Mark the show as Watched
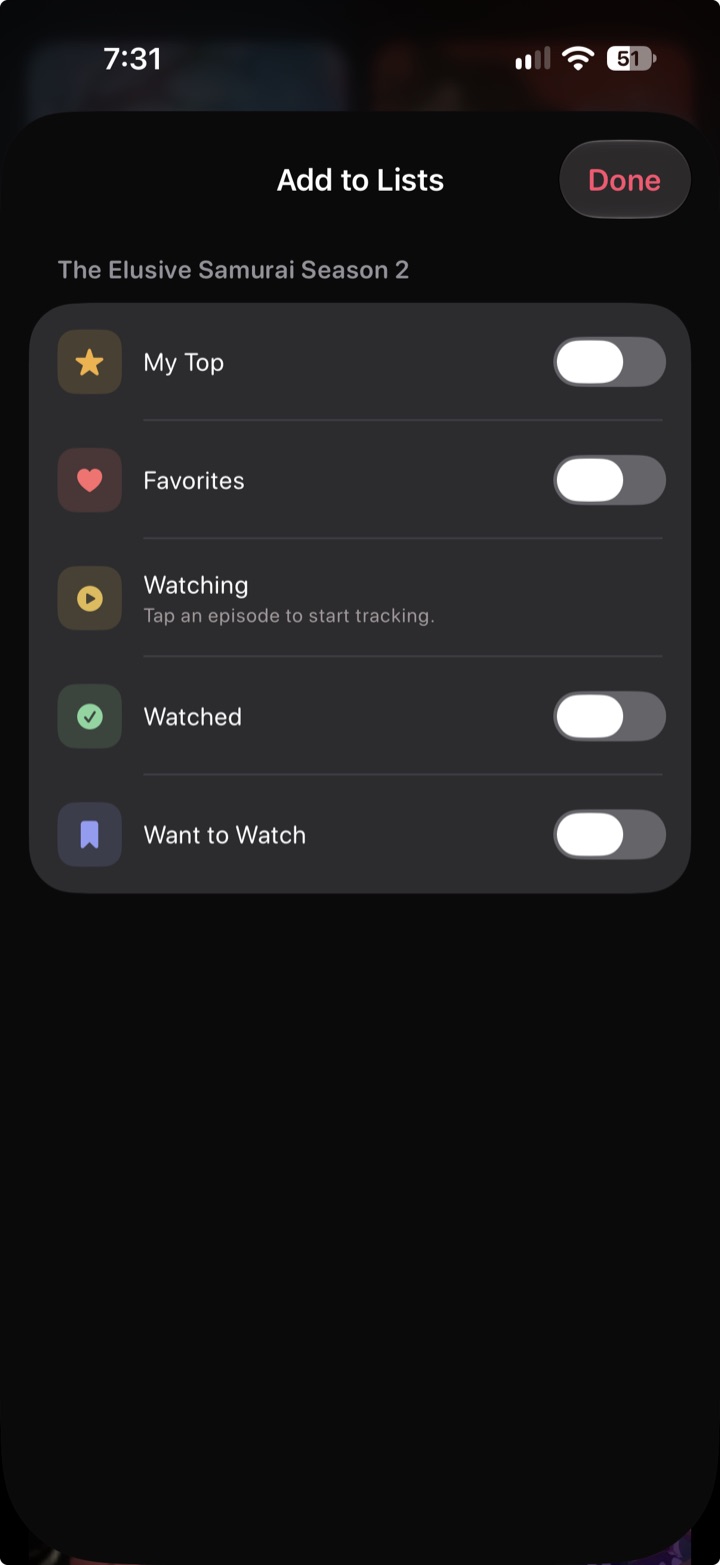 610,716
